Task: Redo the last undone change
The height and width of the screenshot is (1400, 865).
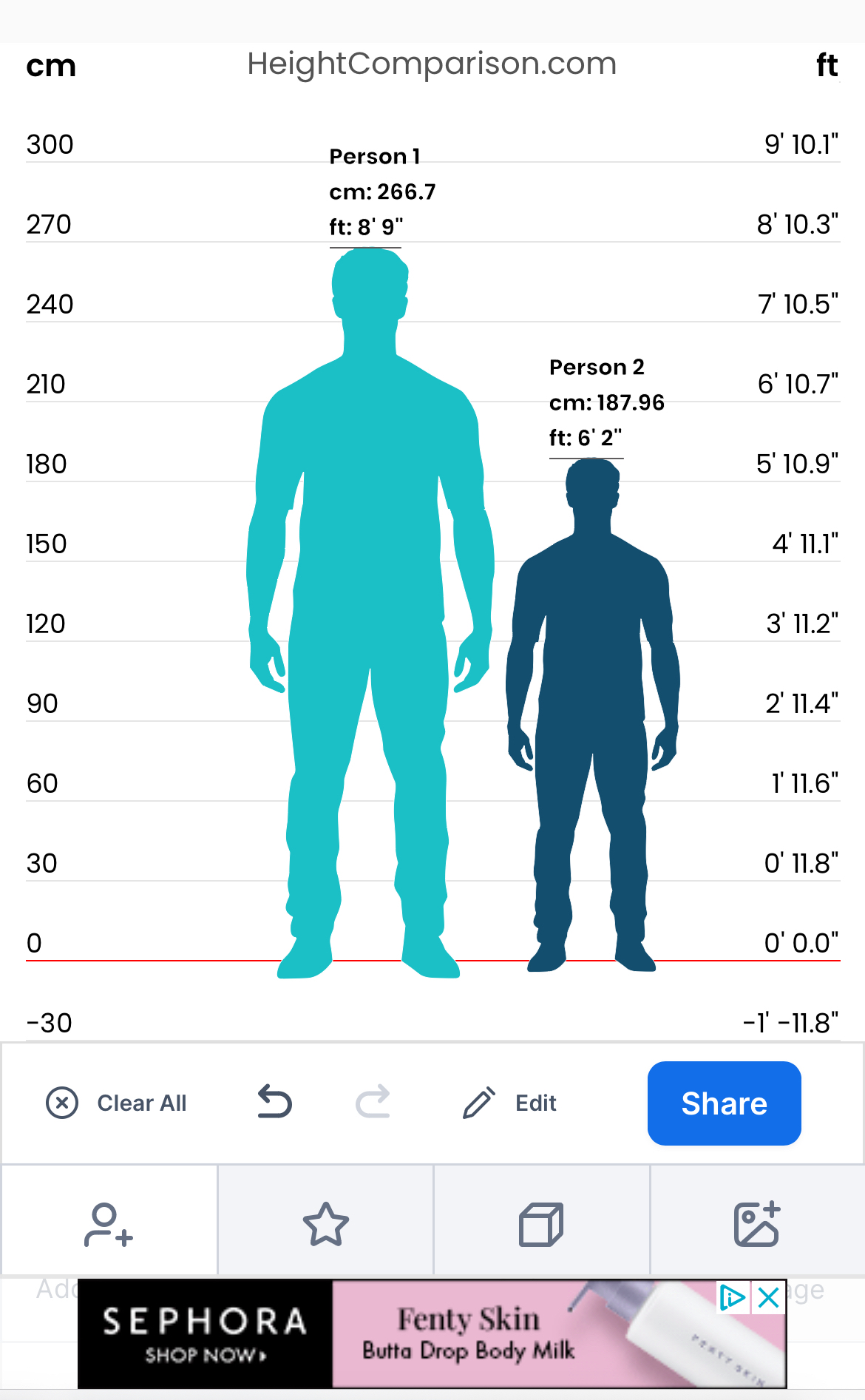Action: tap(373, 1102)
